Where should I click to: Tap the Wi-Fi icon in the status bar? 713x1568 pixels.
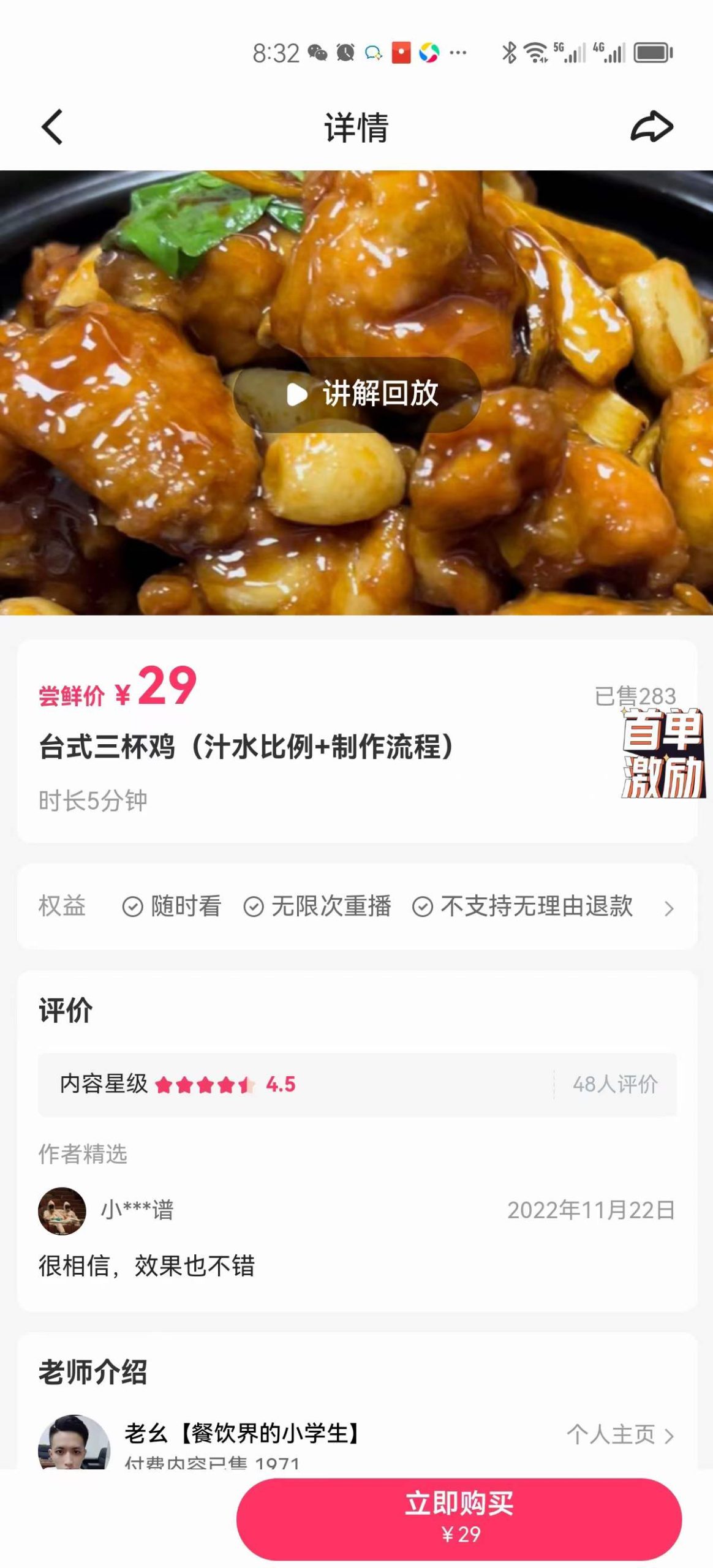coord(537,53)
